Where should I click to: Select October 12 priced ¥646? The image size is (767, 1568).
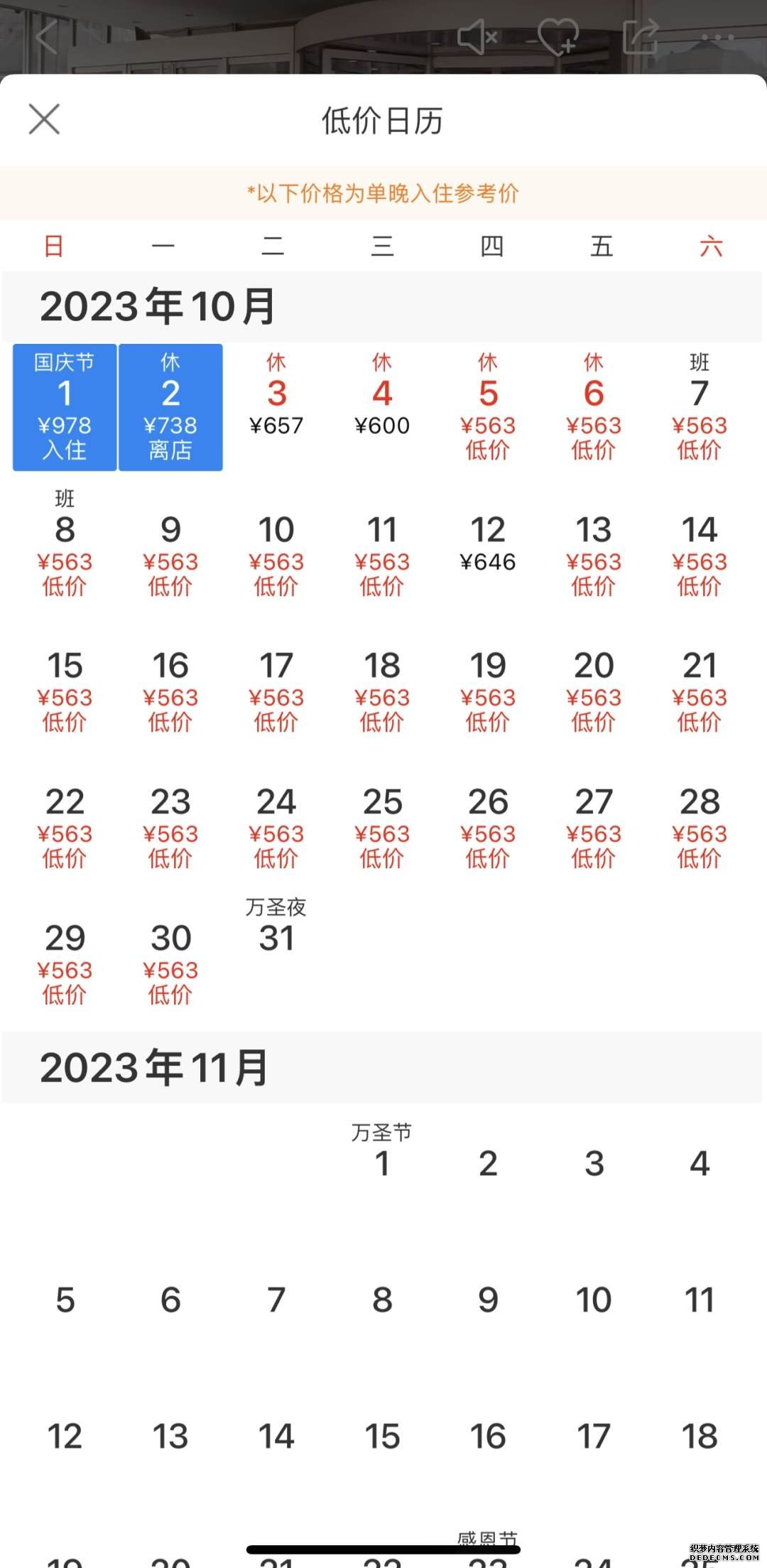488,544
